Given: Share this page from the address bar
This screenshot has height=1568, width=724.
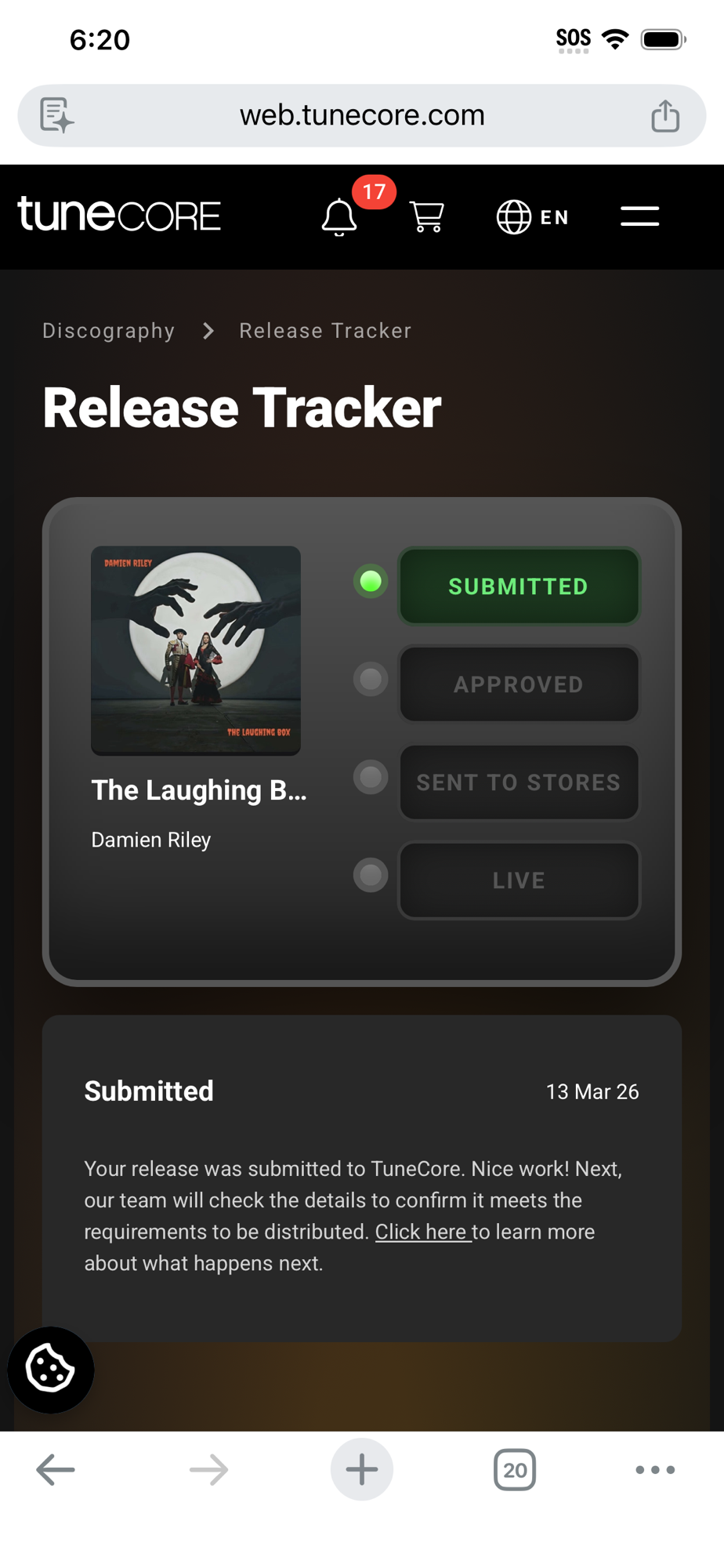Looking at the screenshot, I should coord(665,116).
